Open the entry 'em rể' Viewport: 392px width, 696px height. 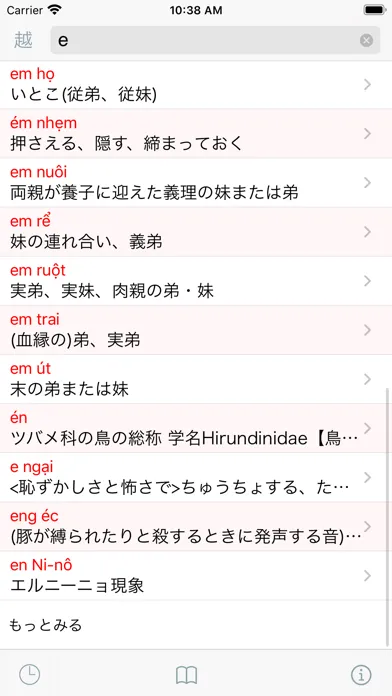(x=196, y=232)
